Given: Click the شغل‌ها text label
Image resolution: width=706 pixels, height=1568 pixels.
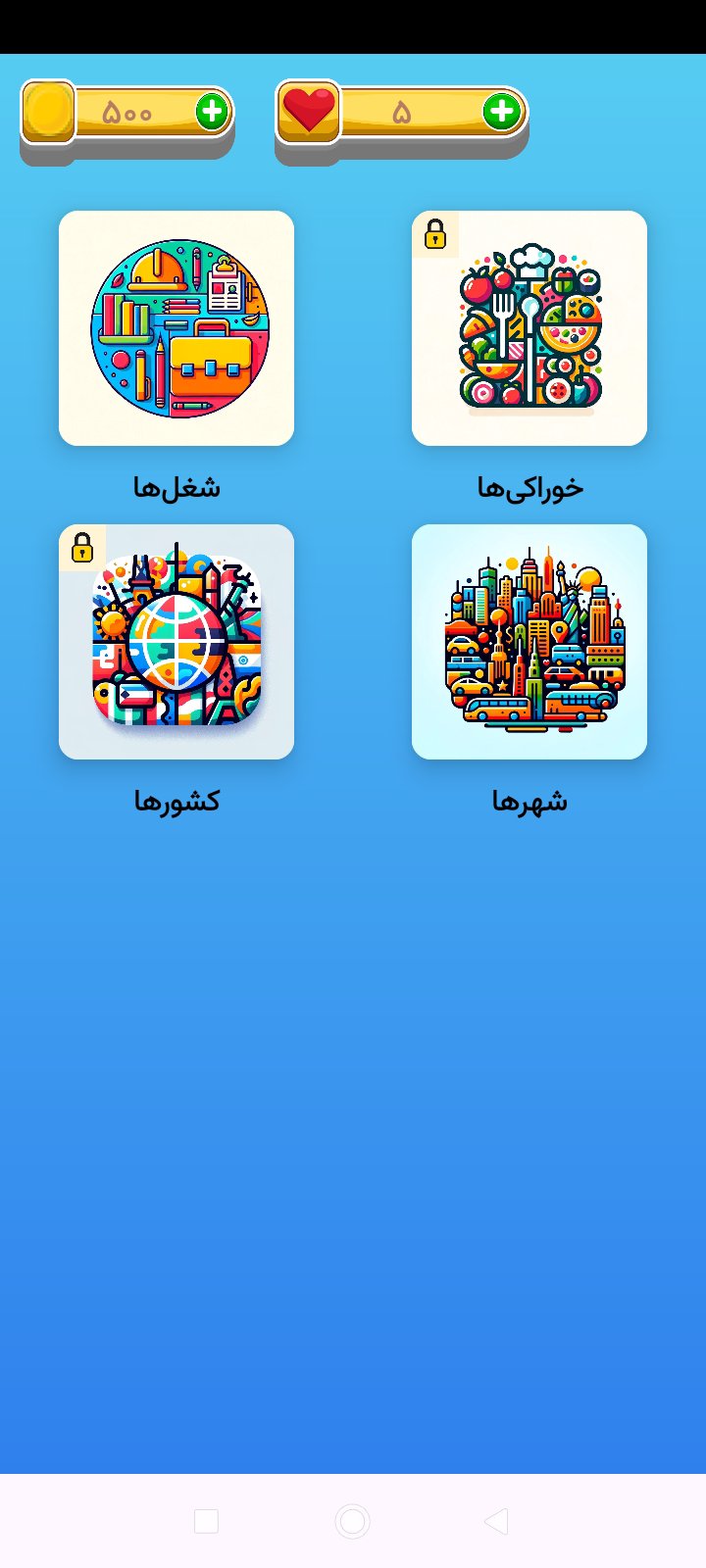Looking at the screenshot, I should coord(176,485).
